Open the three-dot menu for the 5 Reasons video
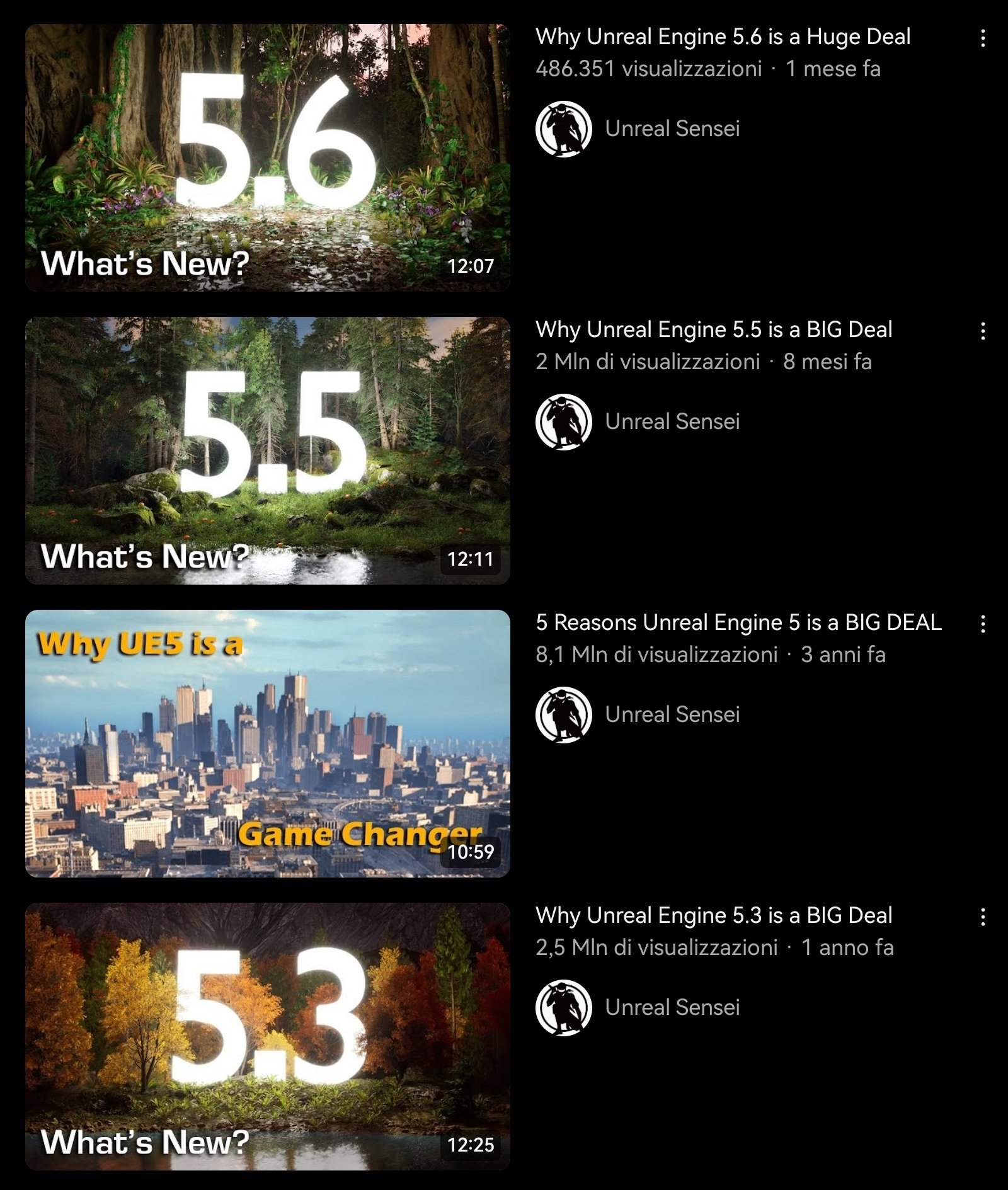1008x1190 pixels. pyautogui.click(x=983, y=624)
